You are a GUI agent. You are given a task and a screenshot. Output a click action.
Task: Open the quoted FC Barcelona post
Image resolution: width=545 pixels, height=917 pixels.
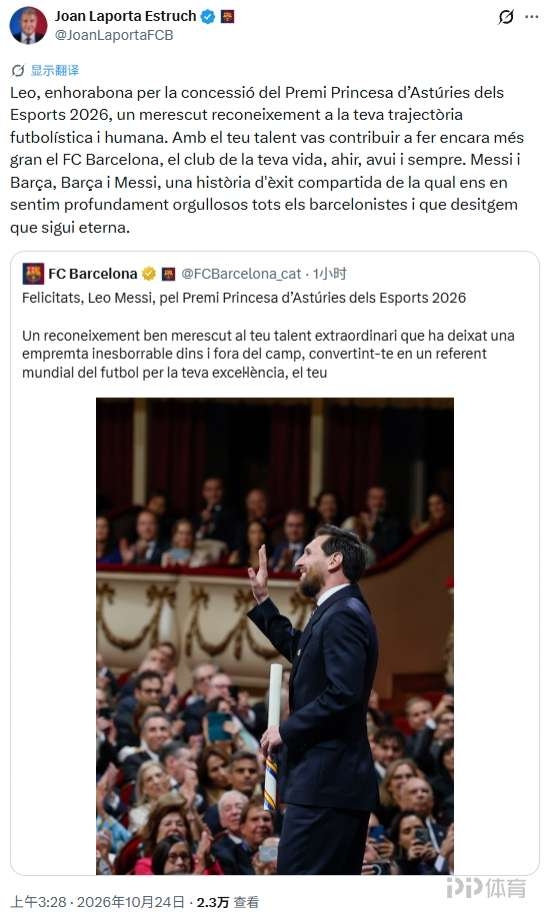coord(274,563)
